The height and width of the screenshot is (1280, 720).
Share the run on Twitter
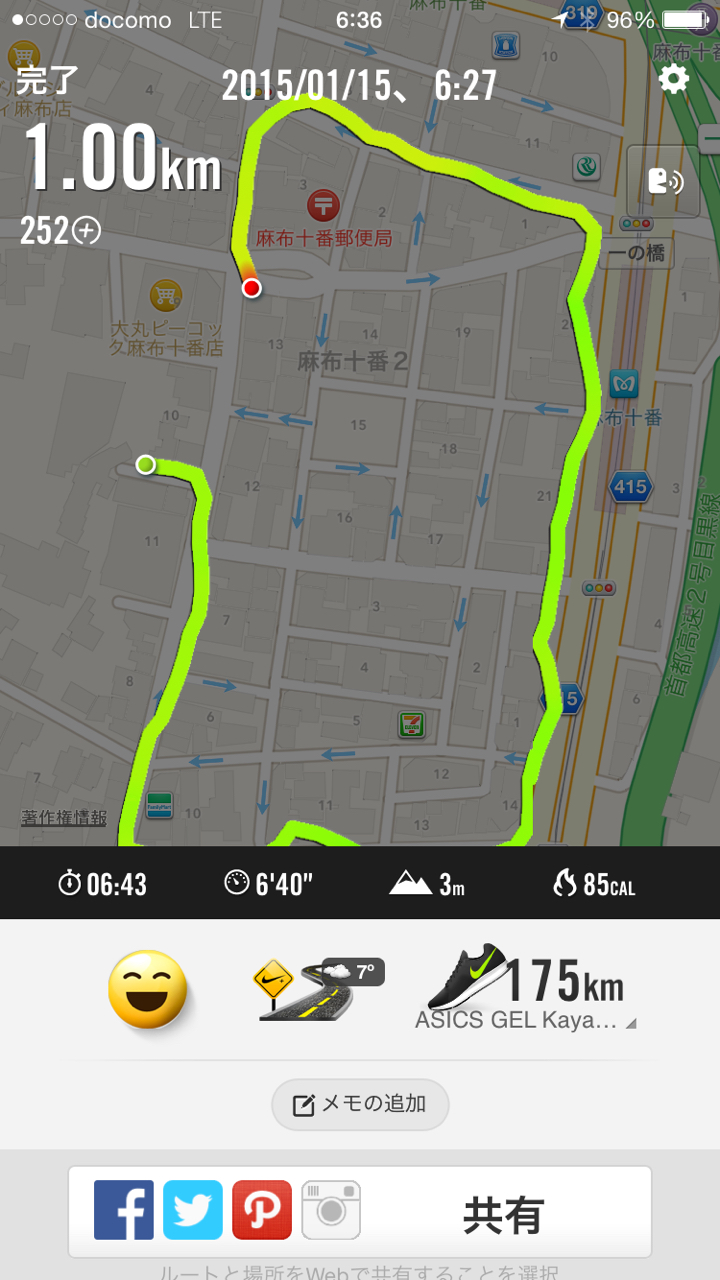[x=193, y=1210]
